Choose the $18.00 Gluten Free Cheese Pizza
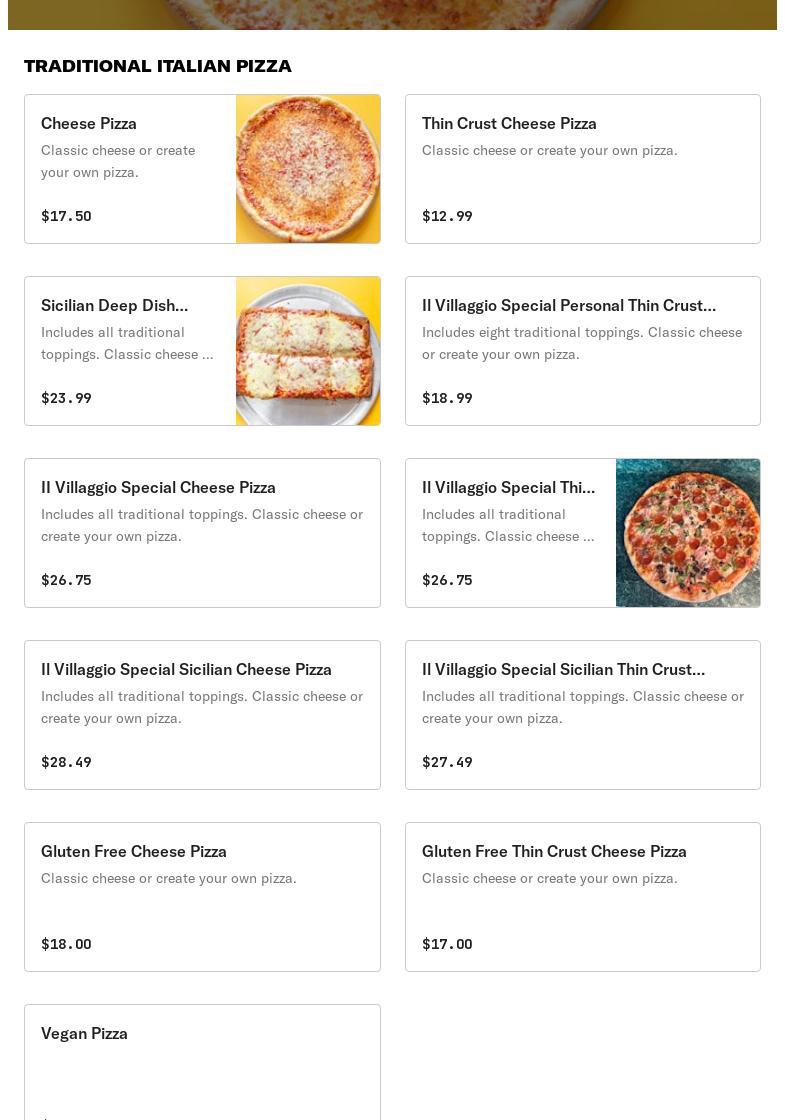785x1120 pixels. click(x=202, y=897)
